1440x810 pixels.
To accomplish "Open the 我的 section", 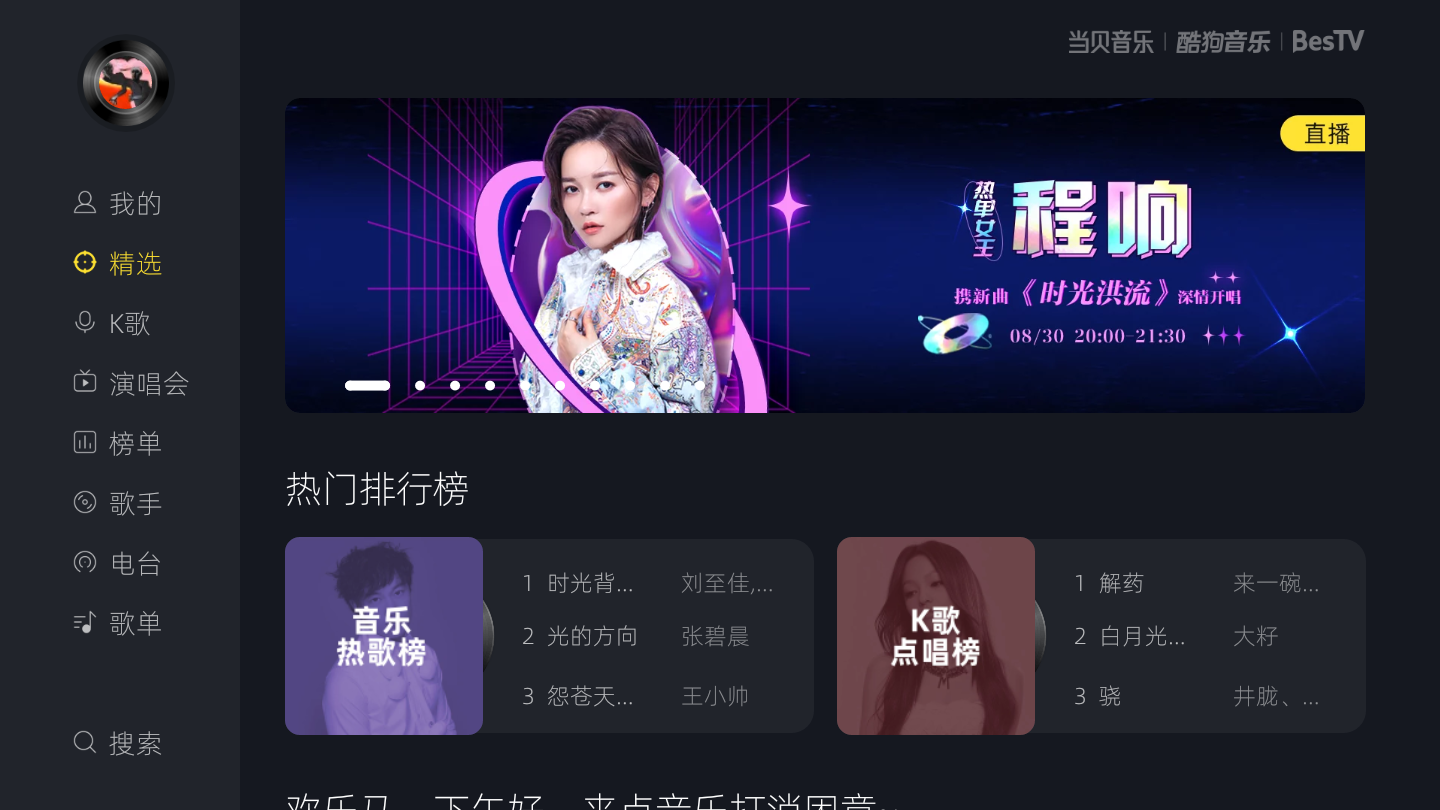I will [x=118, y=204].
